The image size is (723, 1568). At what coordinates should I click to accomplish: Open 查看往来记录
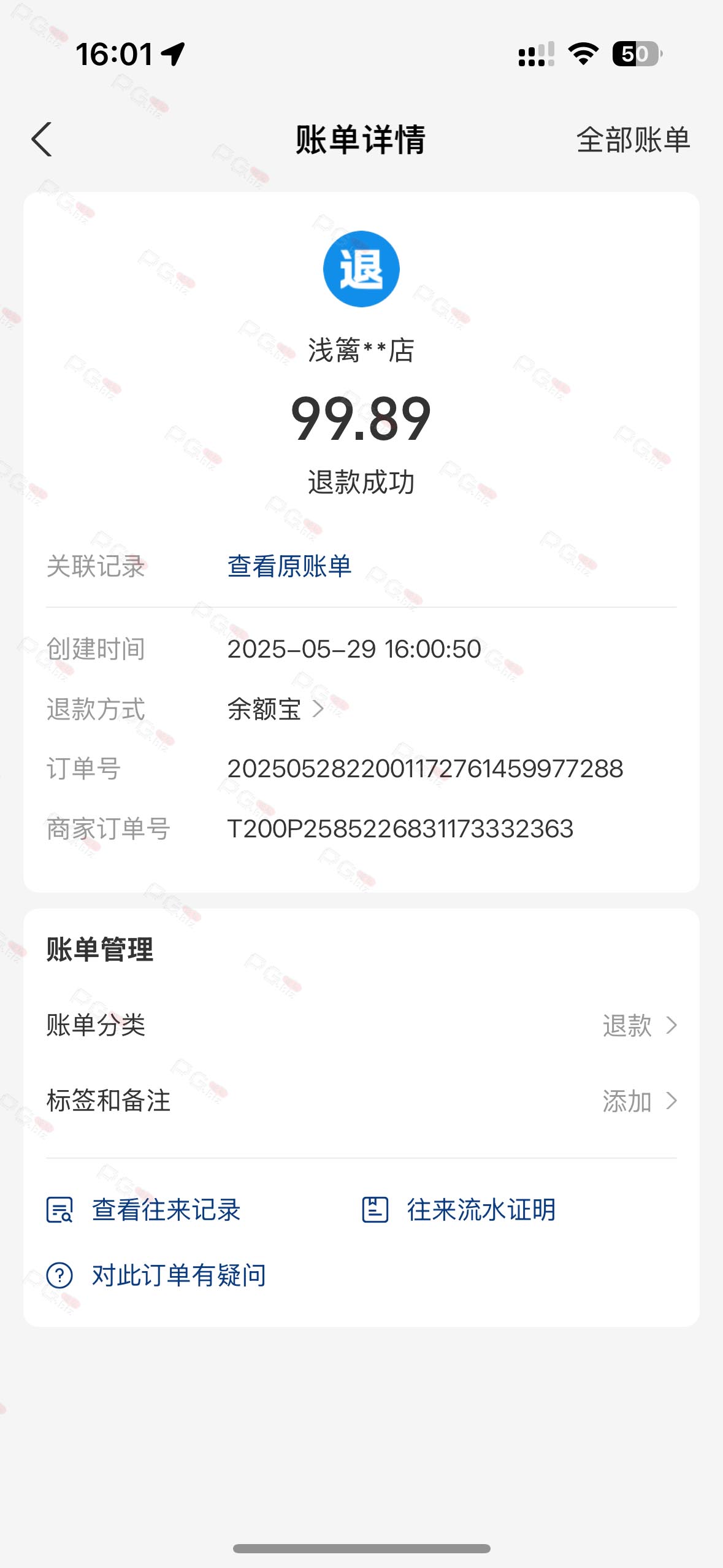click(143, 1210)
